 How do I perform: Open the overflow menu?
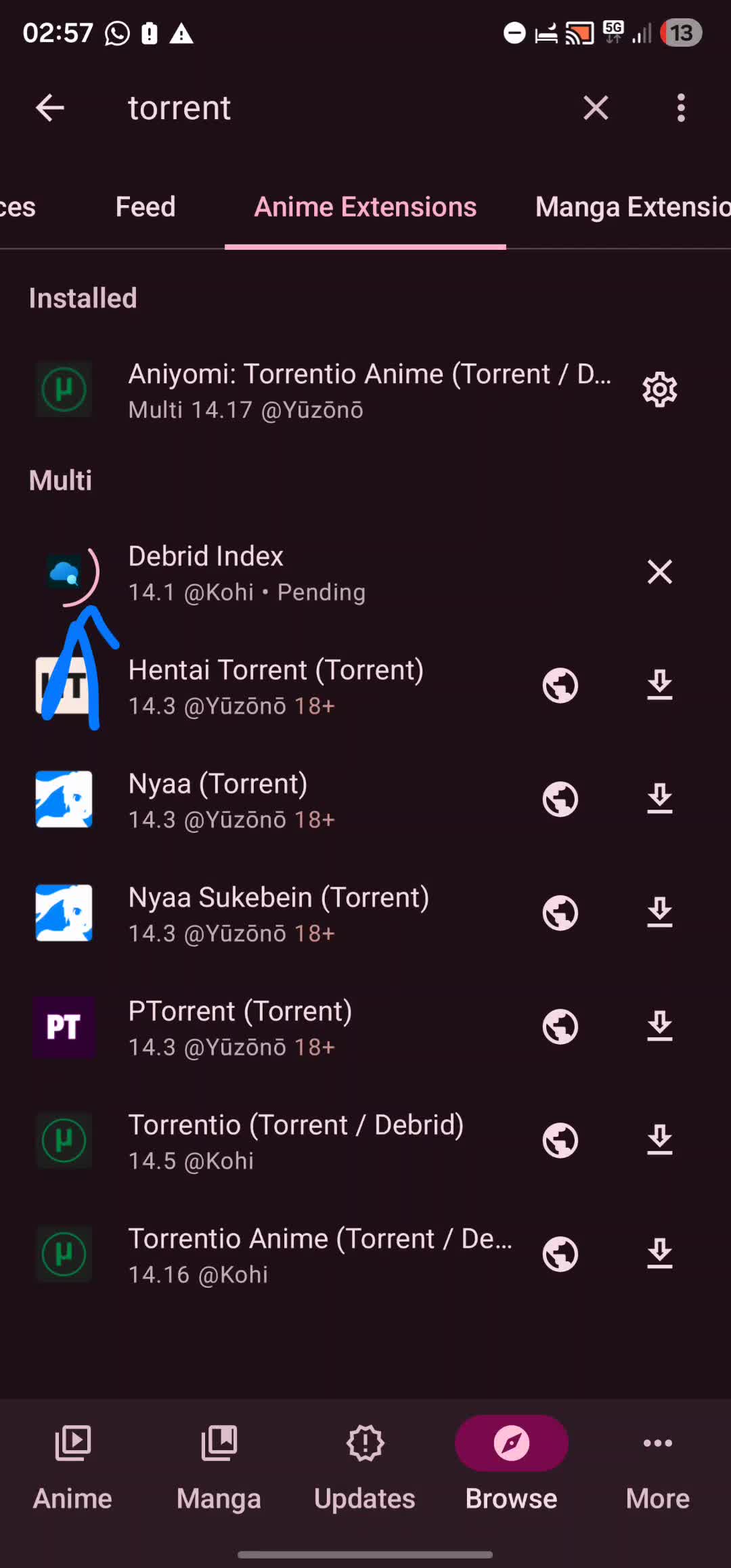681,108
